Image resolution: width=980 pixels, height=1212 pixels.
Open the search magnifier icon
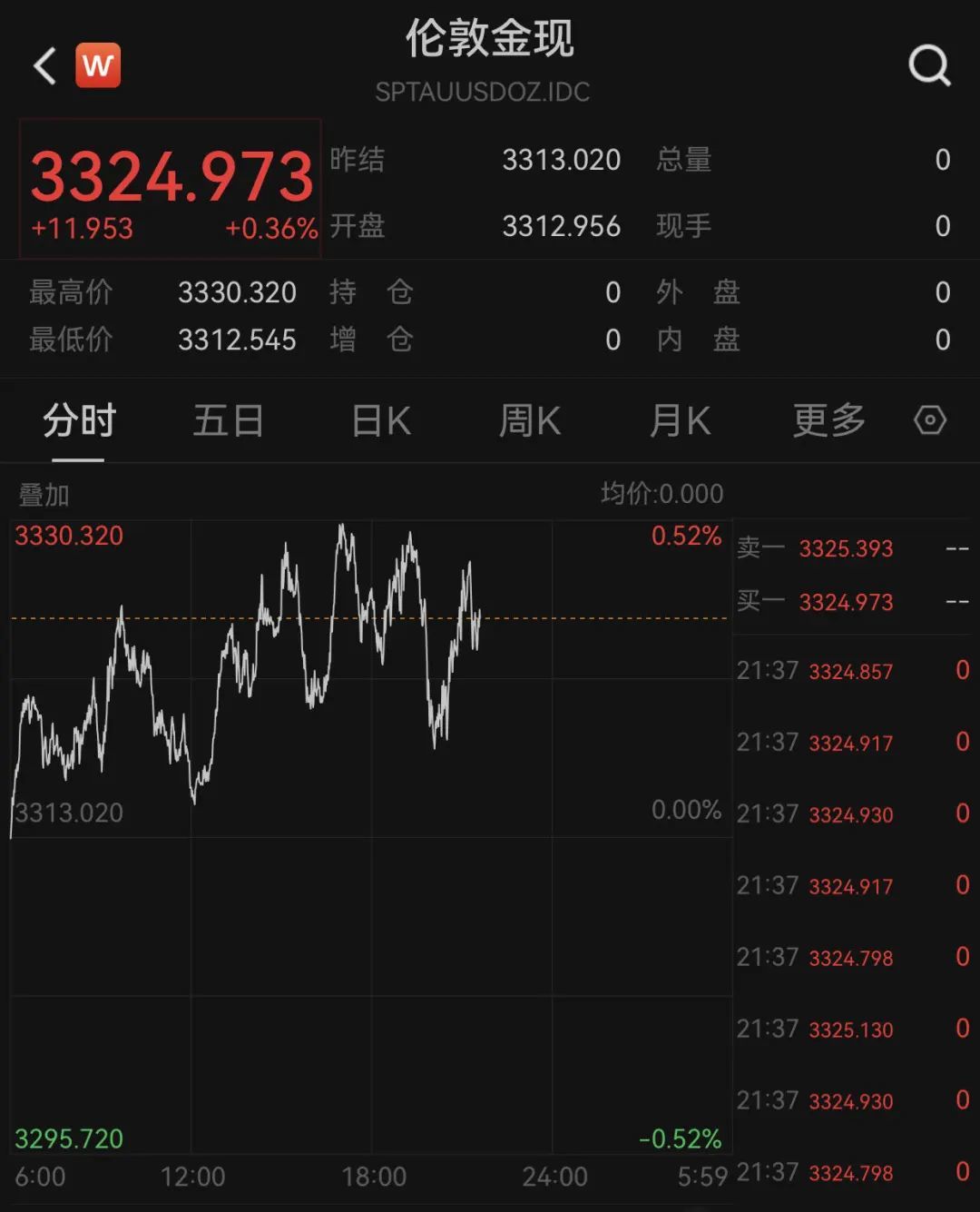coord(929,66)
